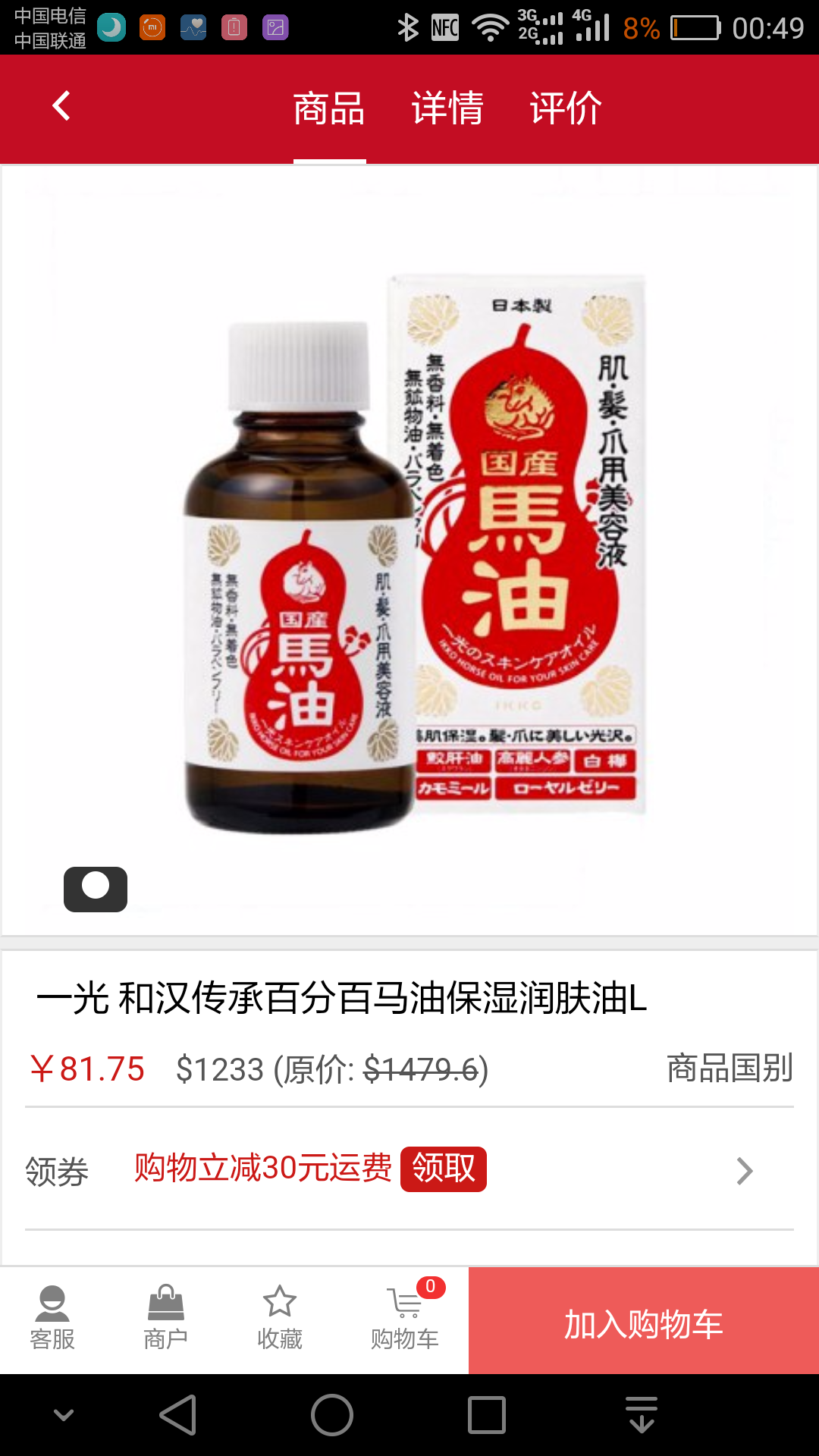
Task: Select the 商品 tab
Action: click(x=329, y=108)
